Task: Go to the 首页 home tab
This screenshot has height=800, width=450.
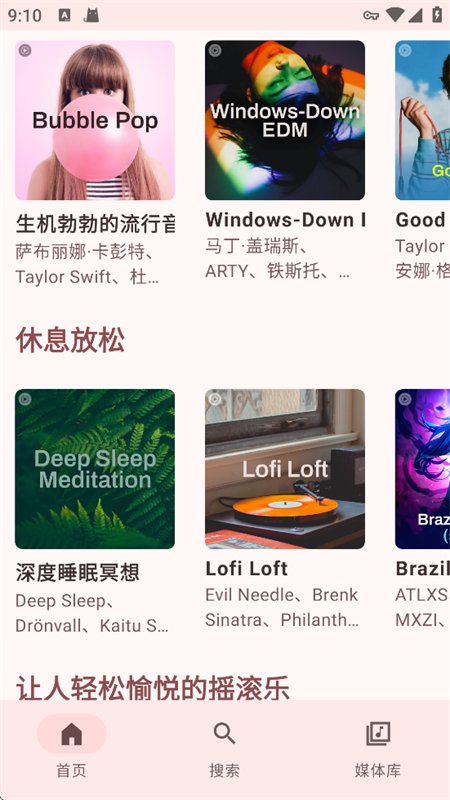Action: tap(71, 747)
